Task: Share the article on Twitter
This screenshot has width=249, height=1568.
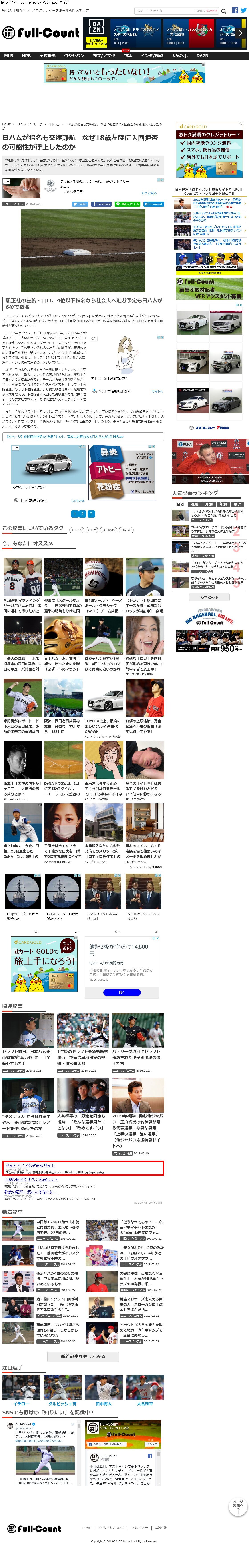Action: (80, 204)
